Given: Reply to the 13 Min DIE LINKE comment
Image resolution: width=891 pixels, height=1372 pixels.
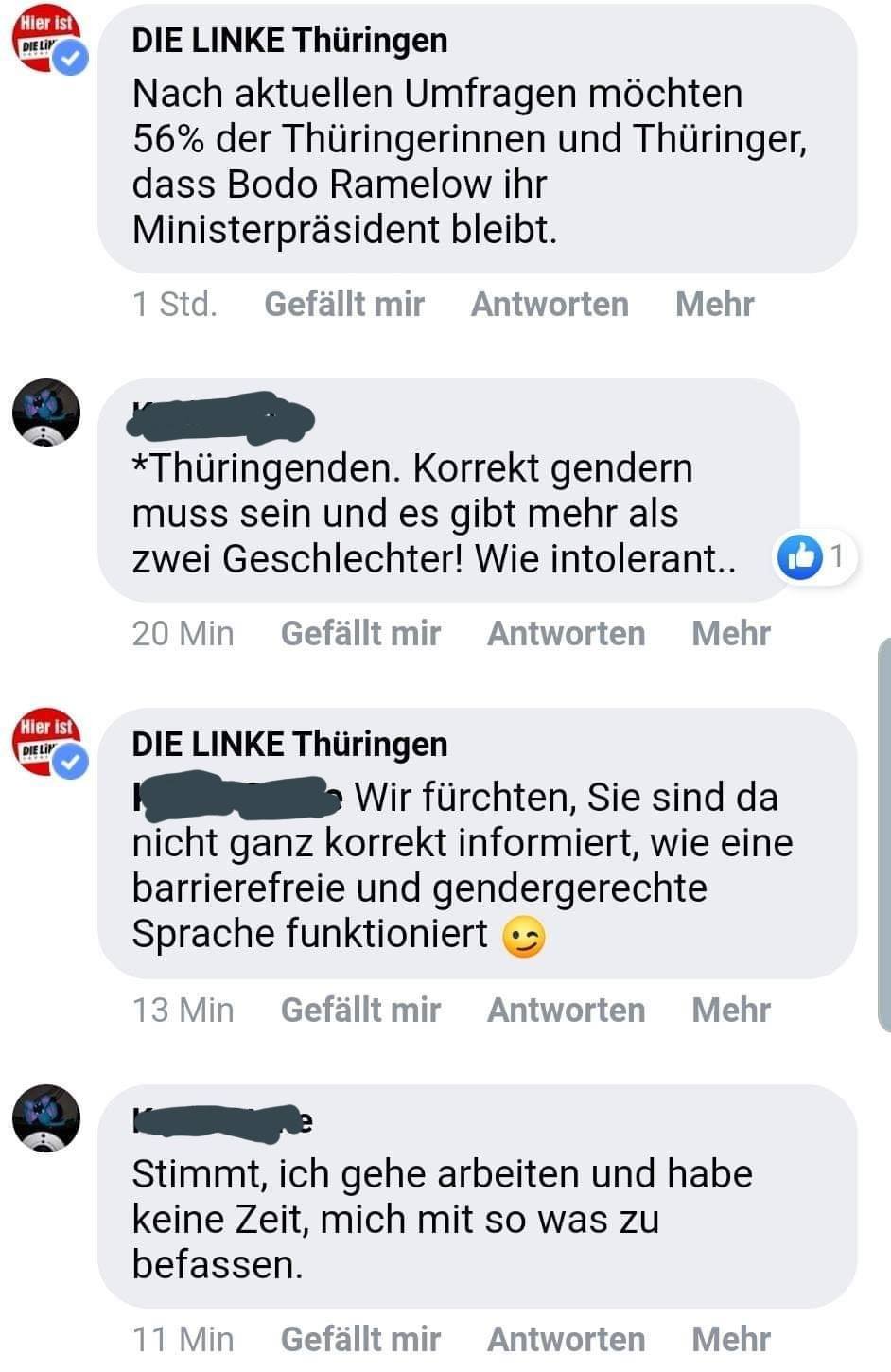Looking at the screenshot, I should 566,1010.
